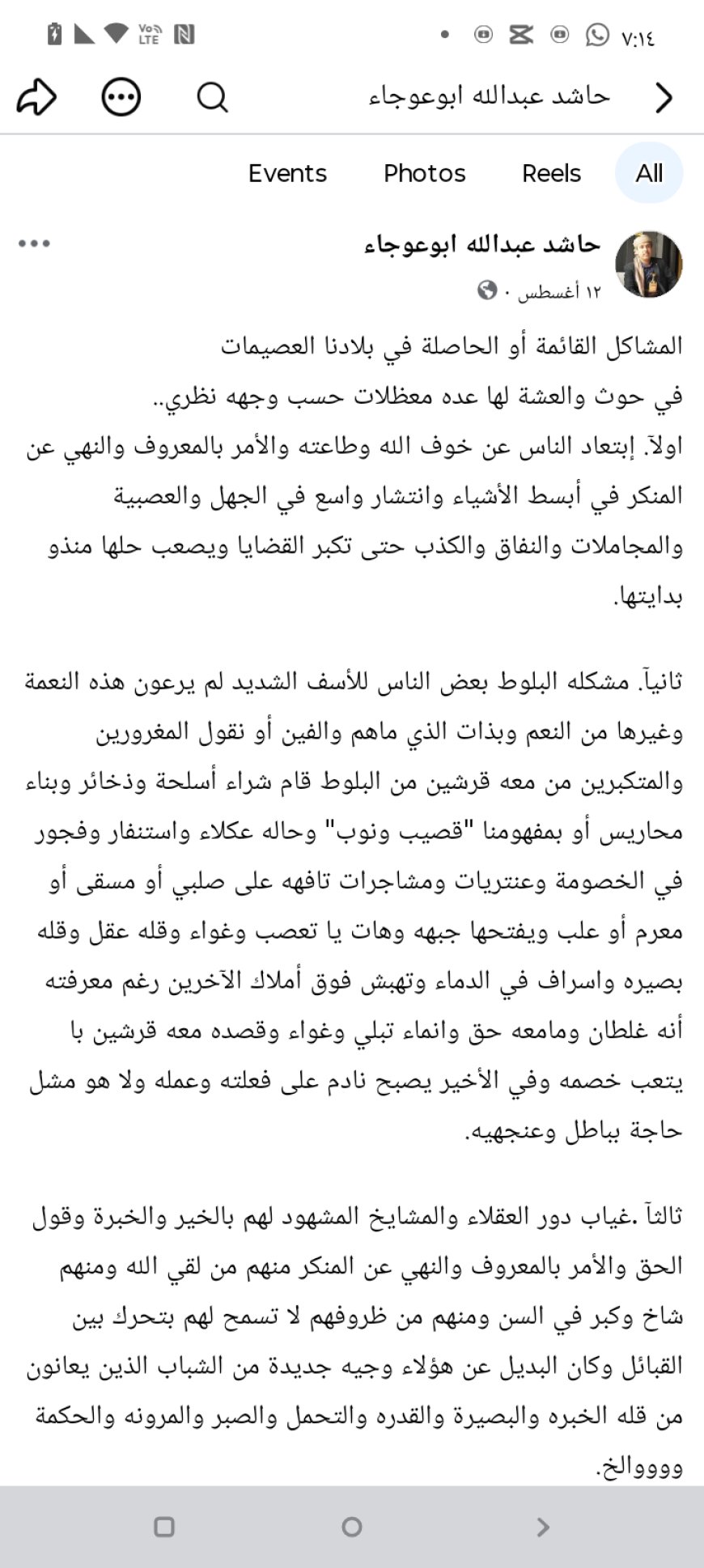Screen dimensions: 704x1568
Task: Open the circled three-dots options menu
Action: 121,98
